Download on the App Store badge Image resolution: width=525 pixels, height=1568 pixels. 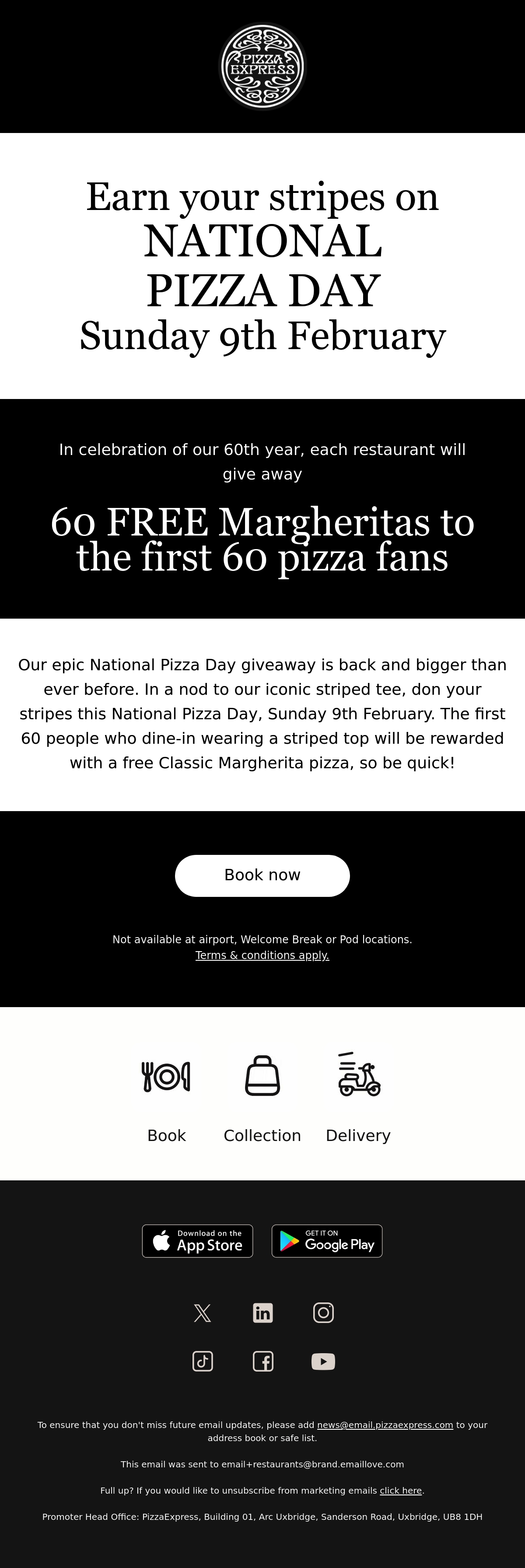tap(197, 1240)
